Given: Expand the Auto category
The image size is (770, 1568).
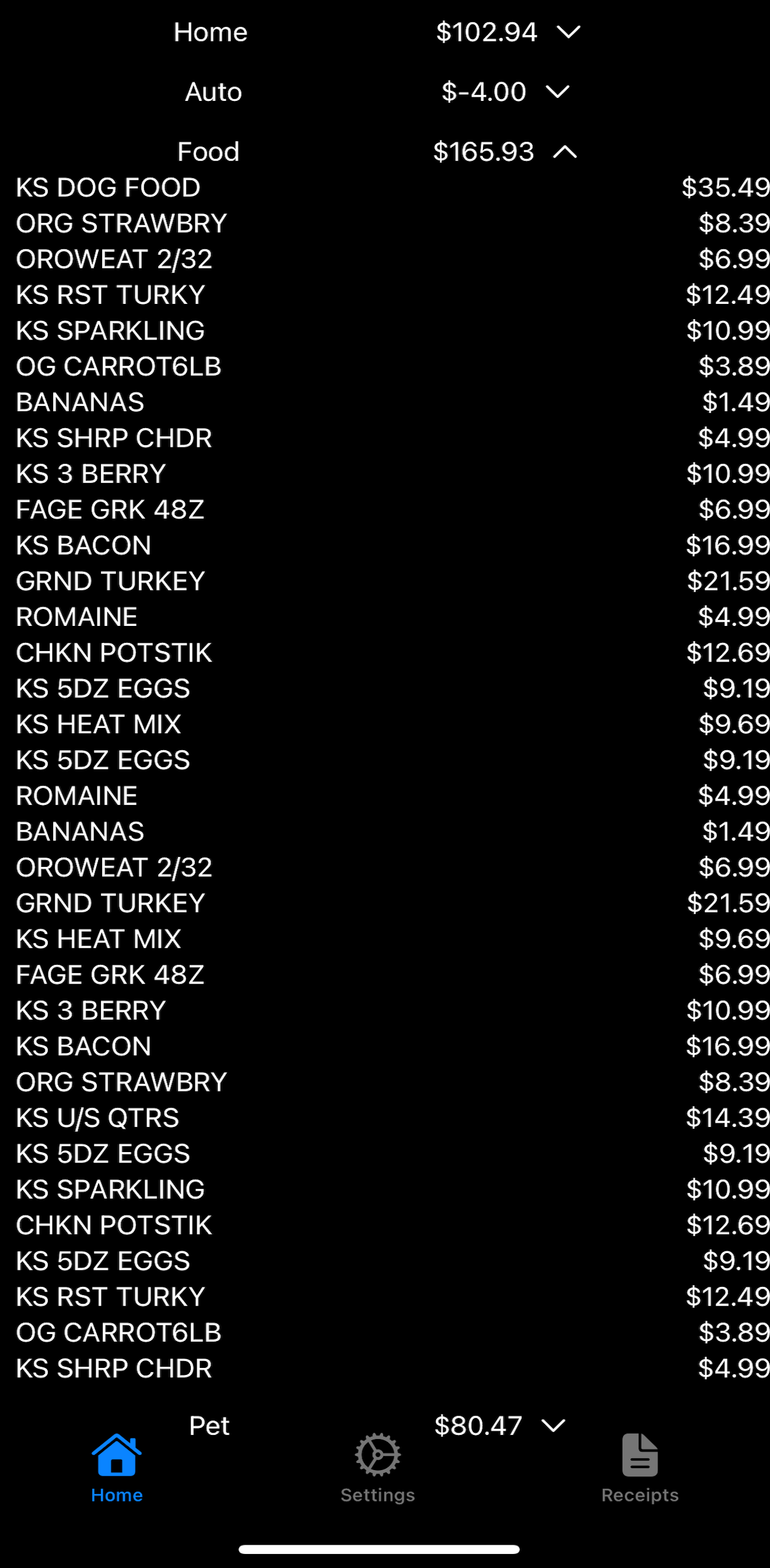Looking at the screenshot, I should tap(557, 92).
